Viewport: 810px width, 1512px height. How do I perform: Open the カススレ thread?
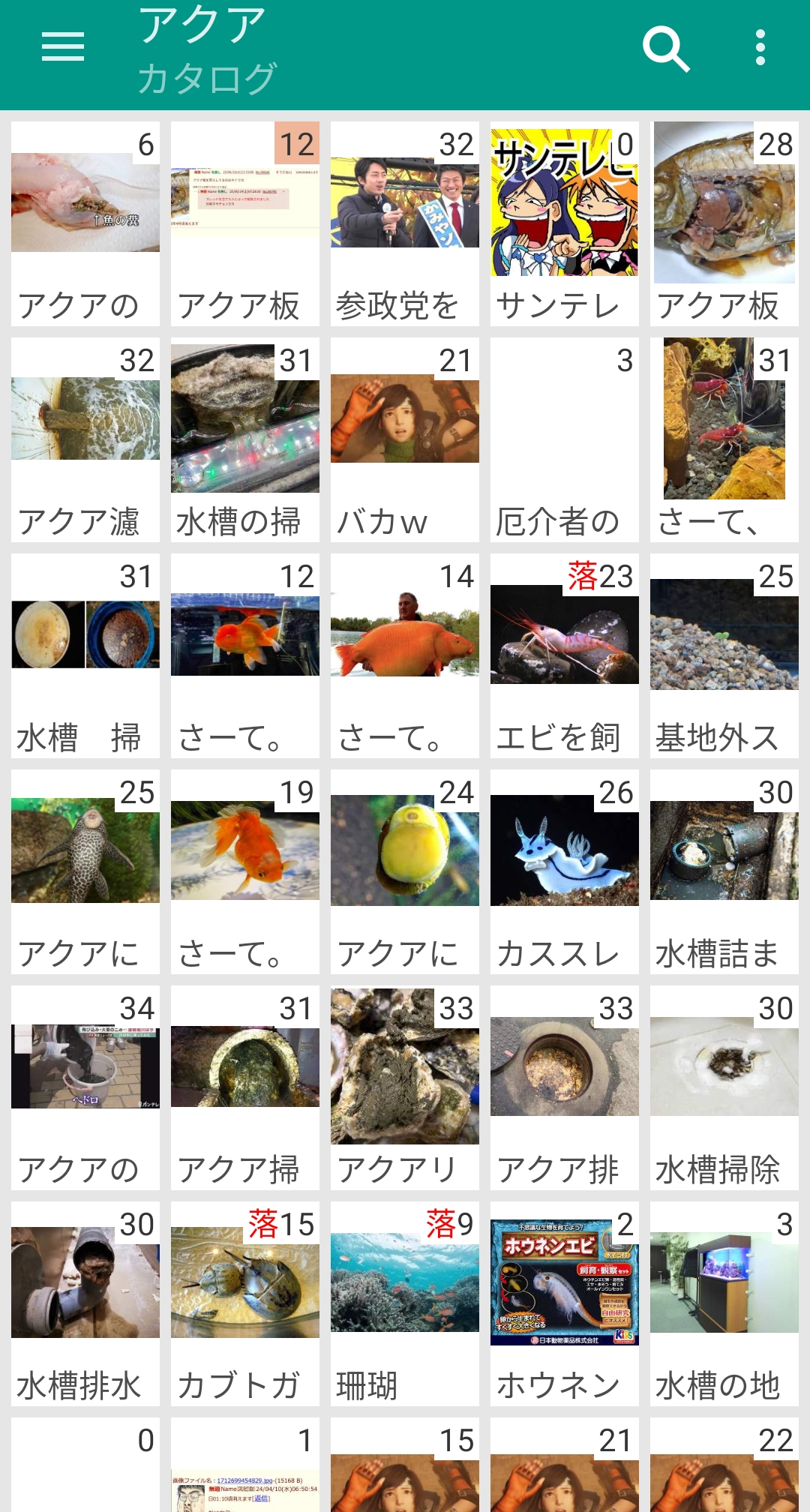(x=564, y=871)
